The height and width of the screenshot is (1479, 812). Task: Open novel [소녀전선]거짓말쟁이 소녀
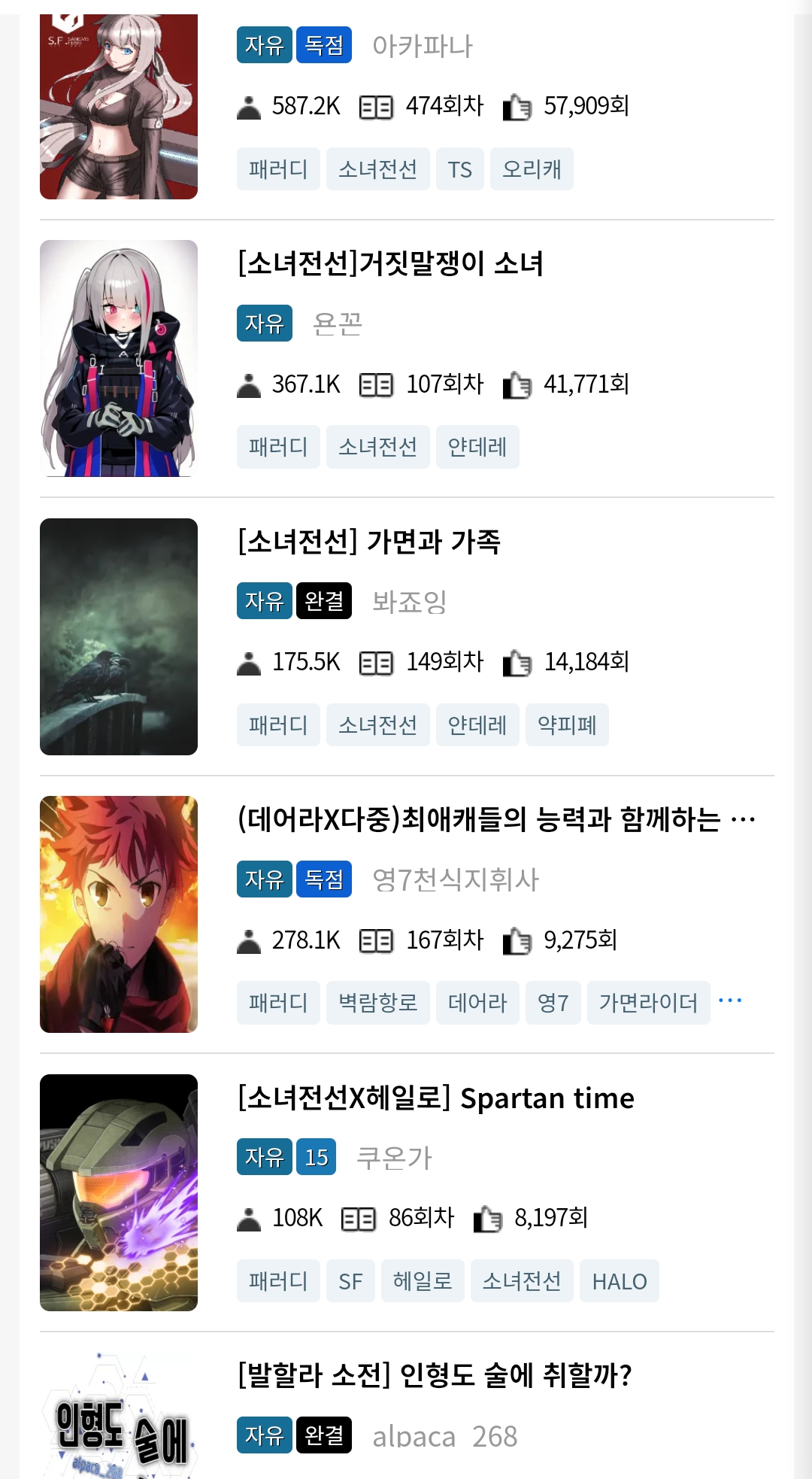pyautogui.click(x=390, y=264)
